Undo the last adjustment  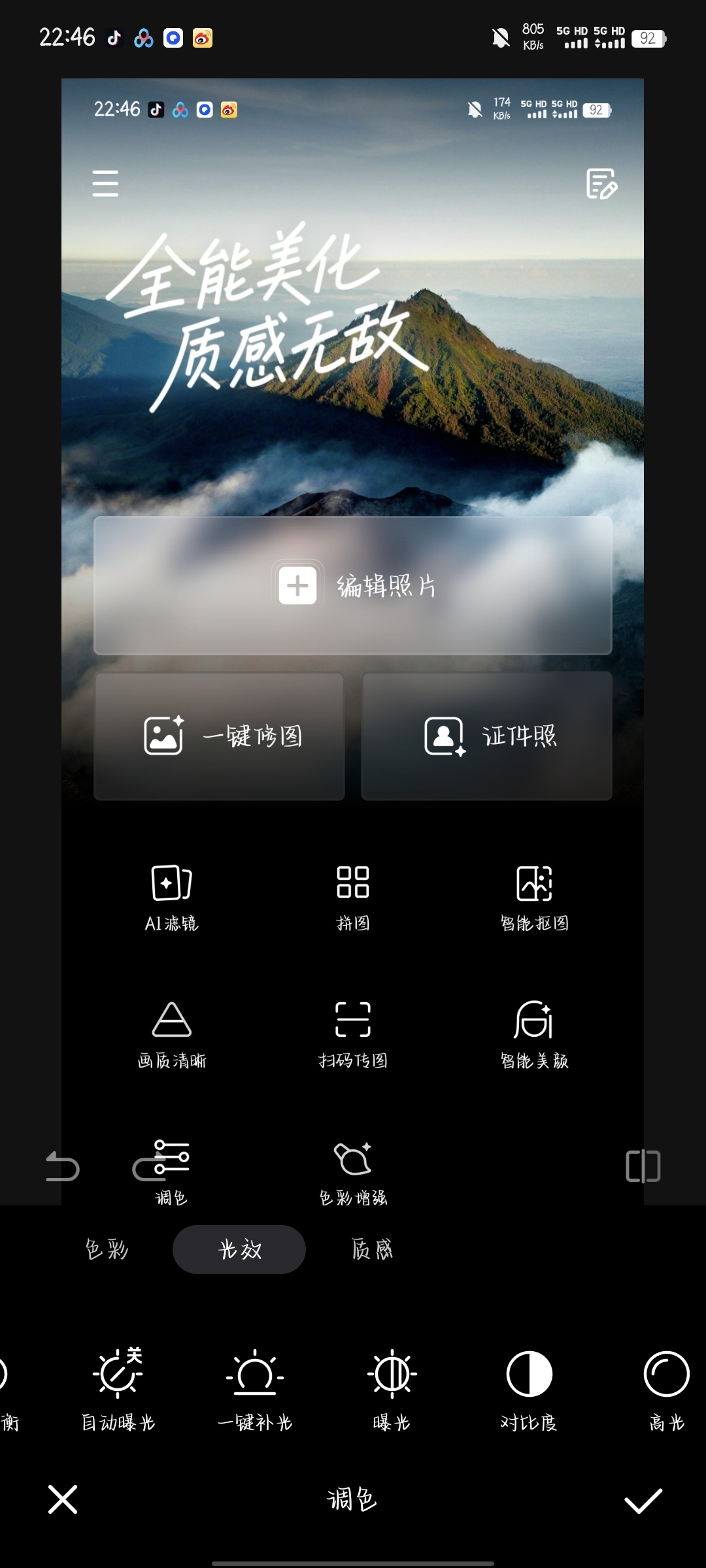click(x=62, y=1167)
